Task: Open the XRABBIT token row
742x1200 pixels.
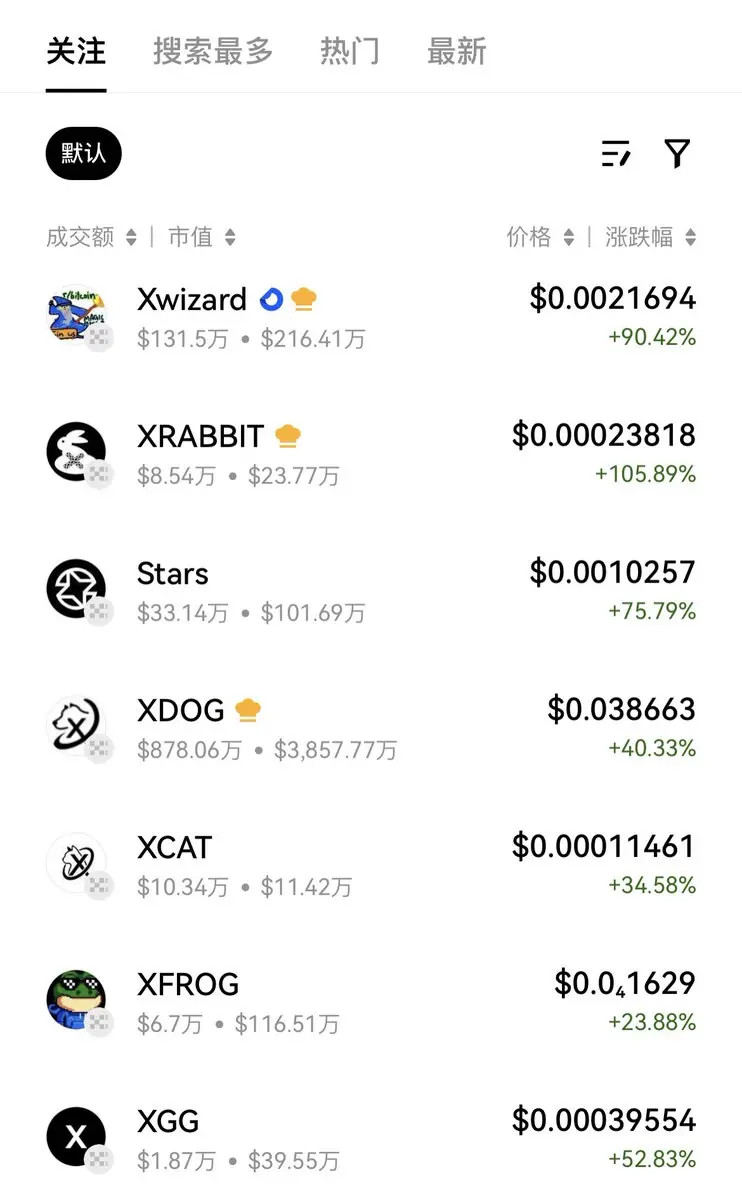Action: point(370,454)
